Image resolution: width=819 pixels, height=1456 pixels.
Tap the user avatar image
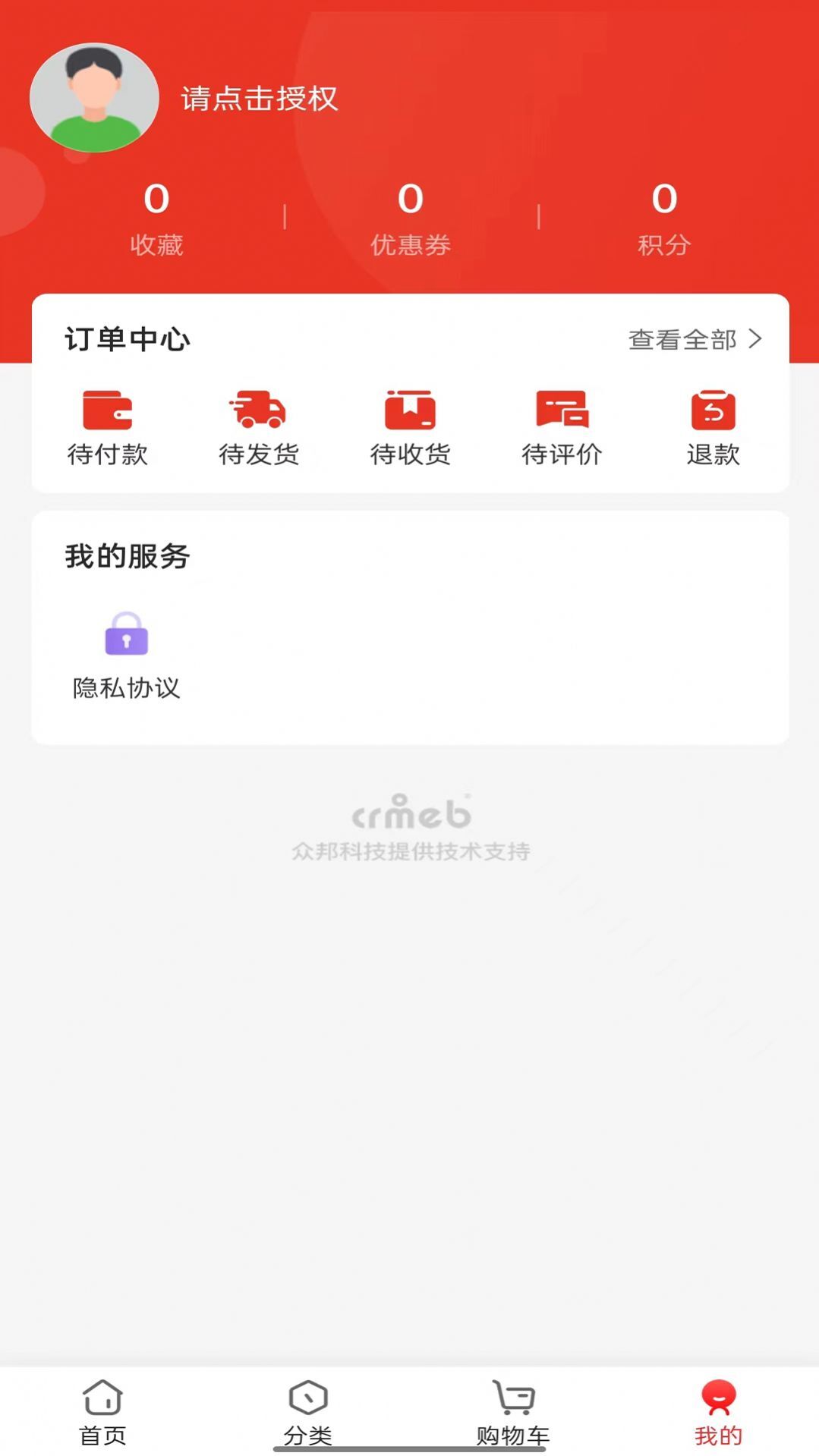coord(93,97)
